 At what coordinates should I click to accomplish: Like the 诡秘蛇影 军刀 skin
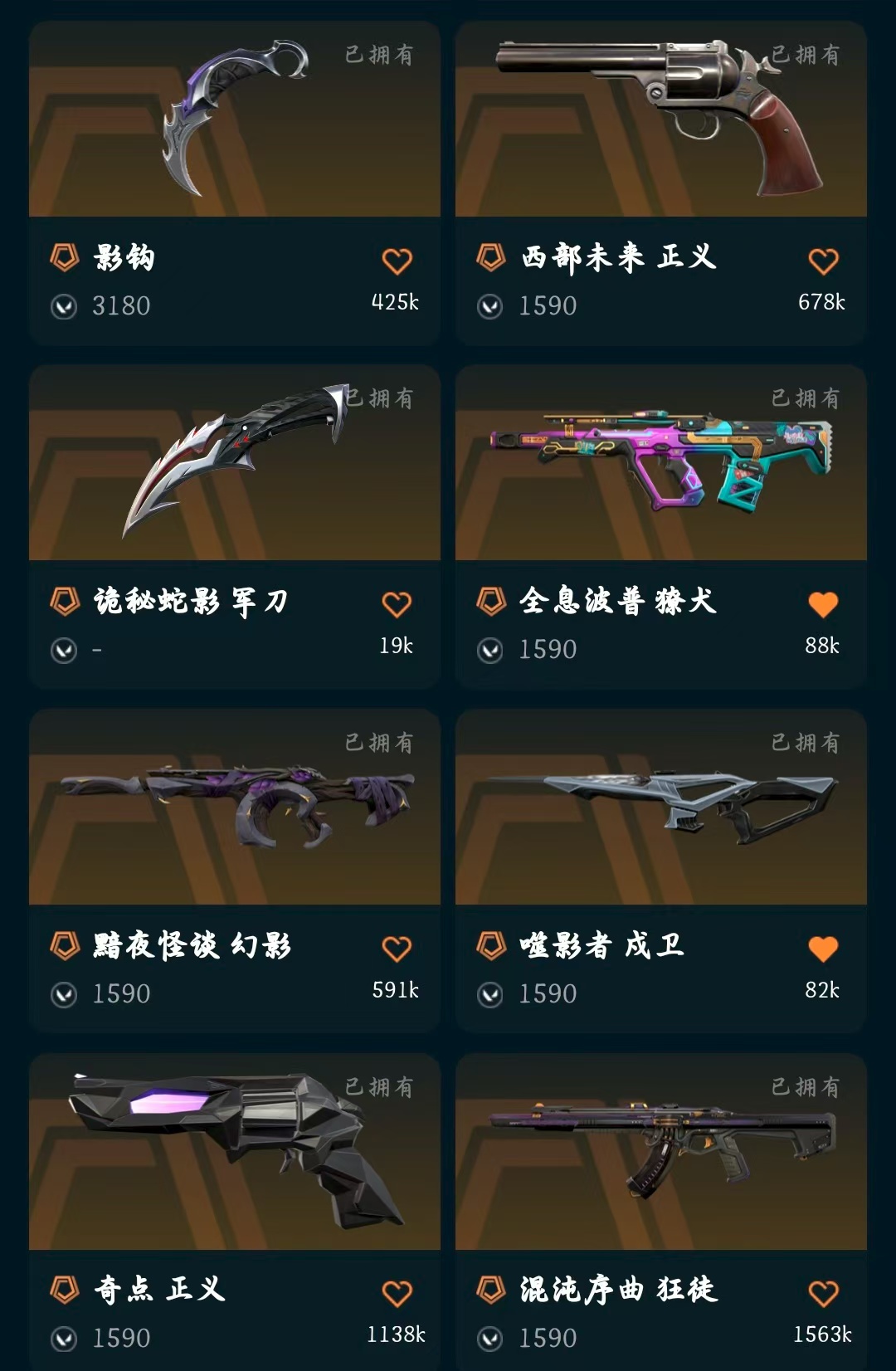pos(397,605)
